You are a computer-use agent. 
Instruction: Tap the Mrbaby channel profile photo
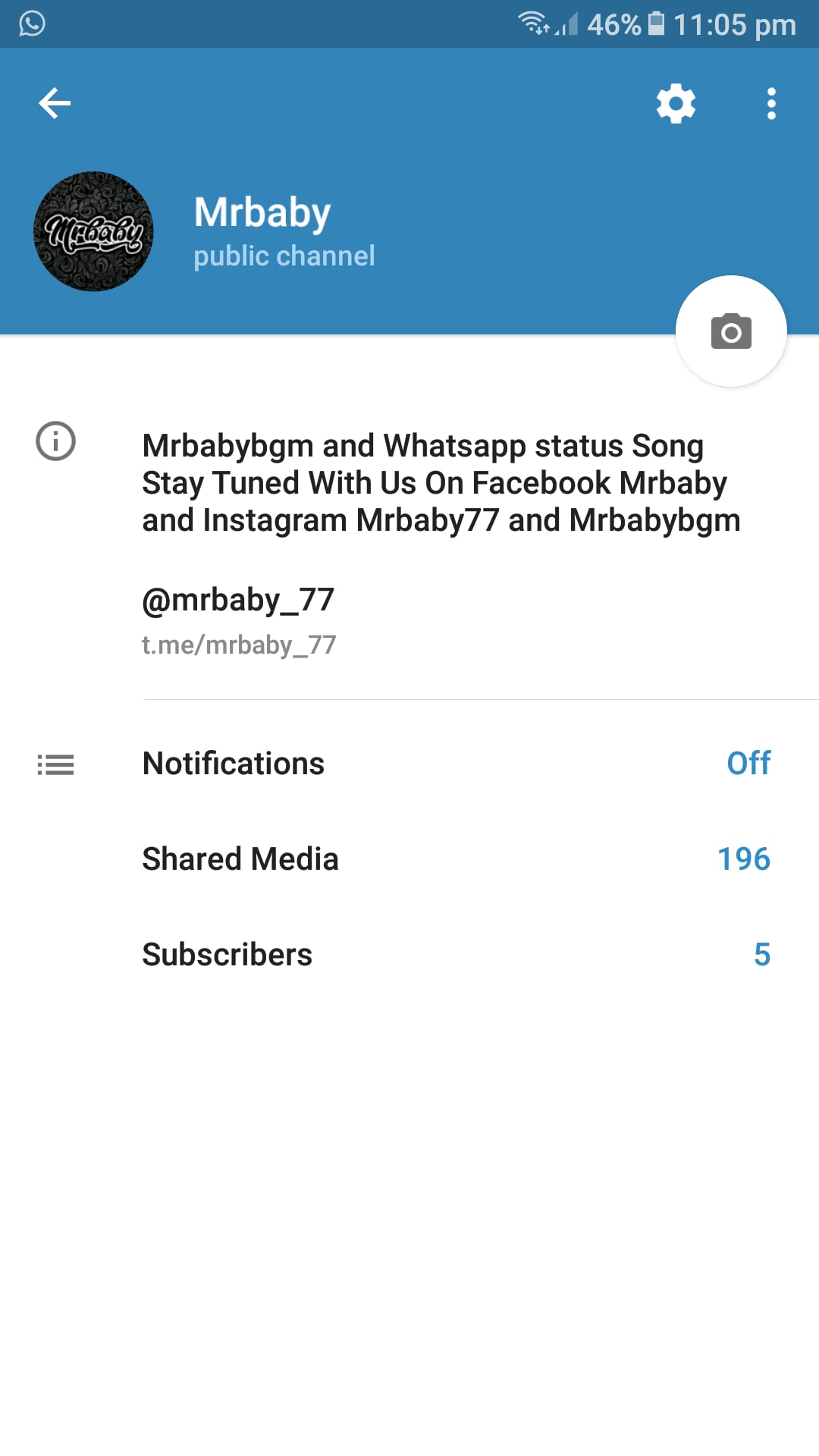(94, 231)
